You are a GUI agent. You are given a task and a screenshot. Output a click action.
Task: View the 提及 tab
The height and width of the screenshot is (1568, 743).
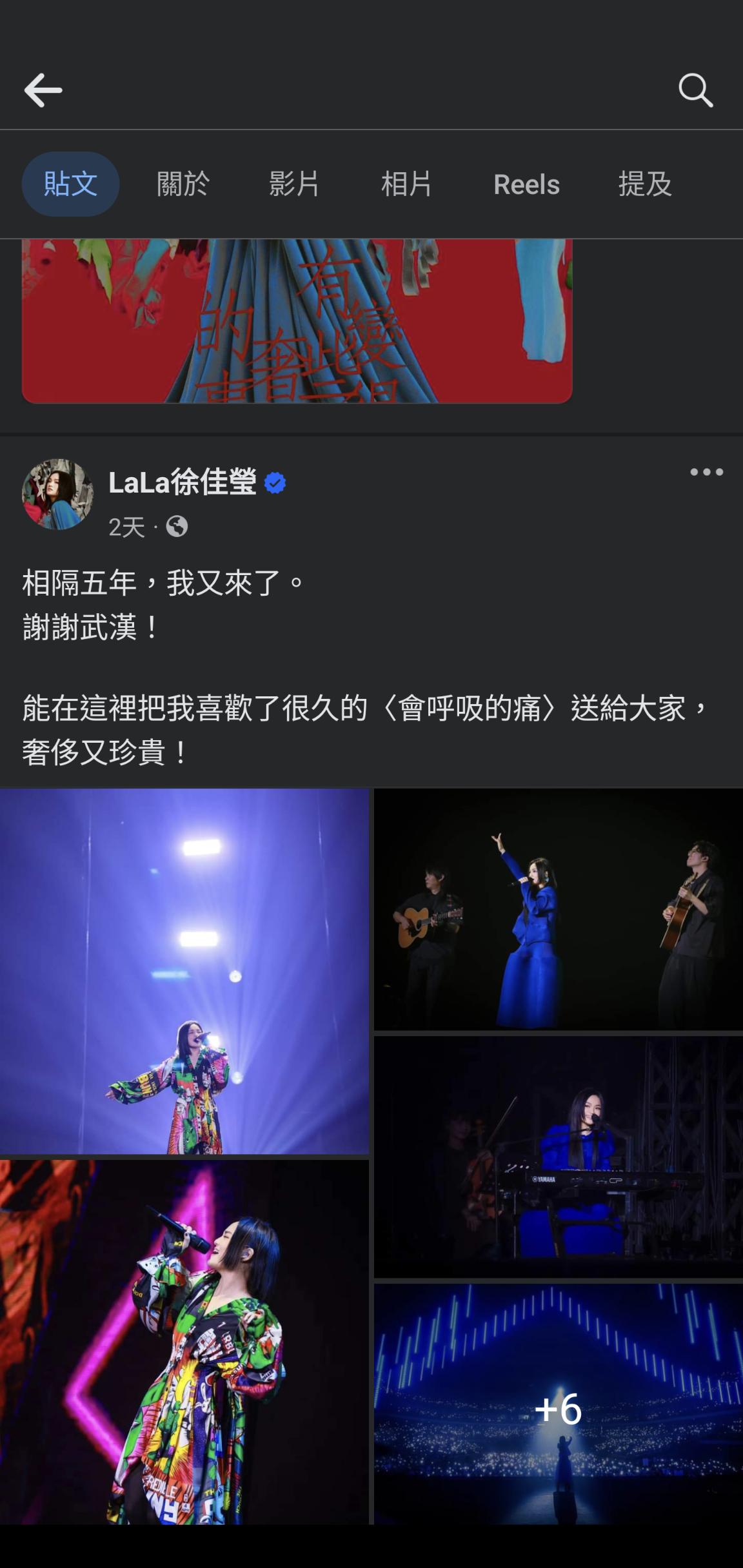645,184
